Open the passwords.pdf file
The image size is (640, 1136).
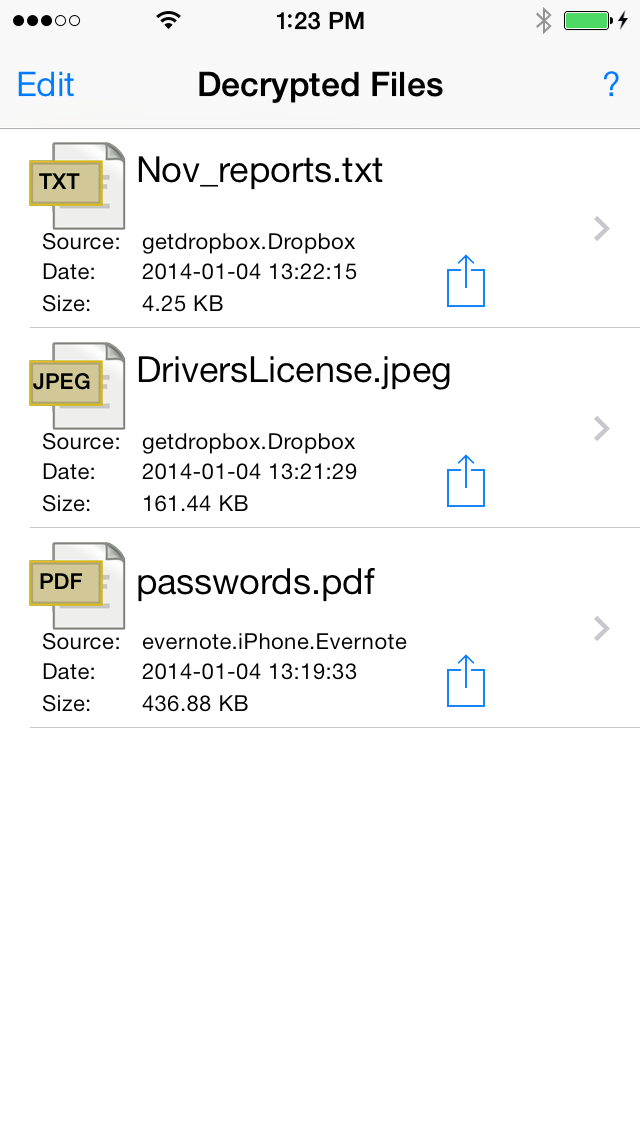255,581
